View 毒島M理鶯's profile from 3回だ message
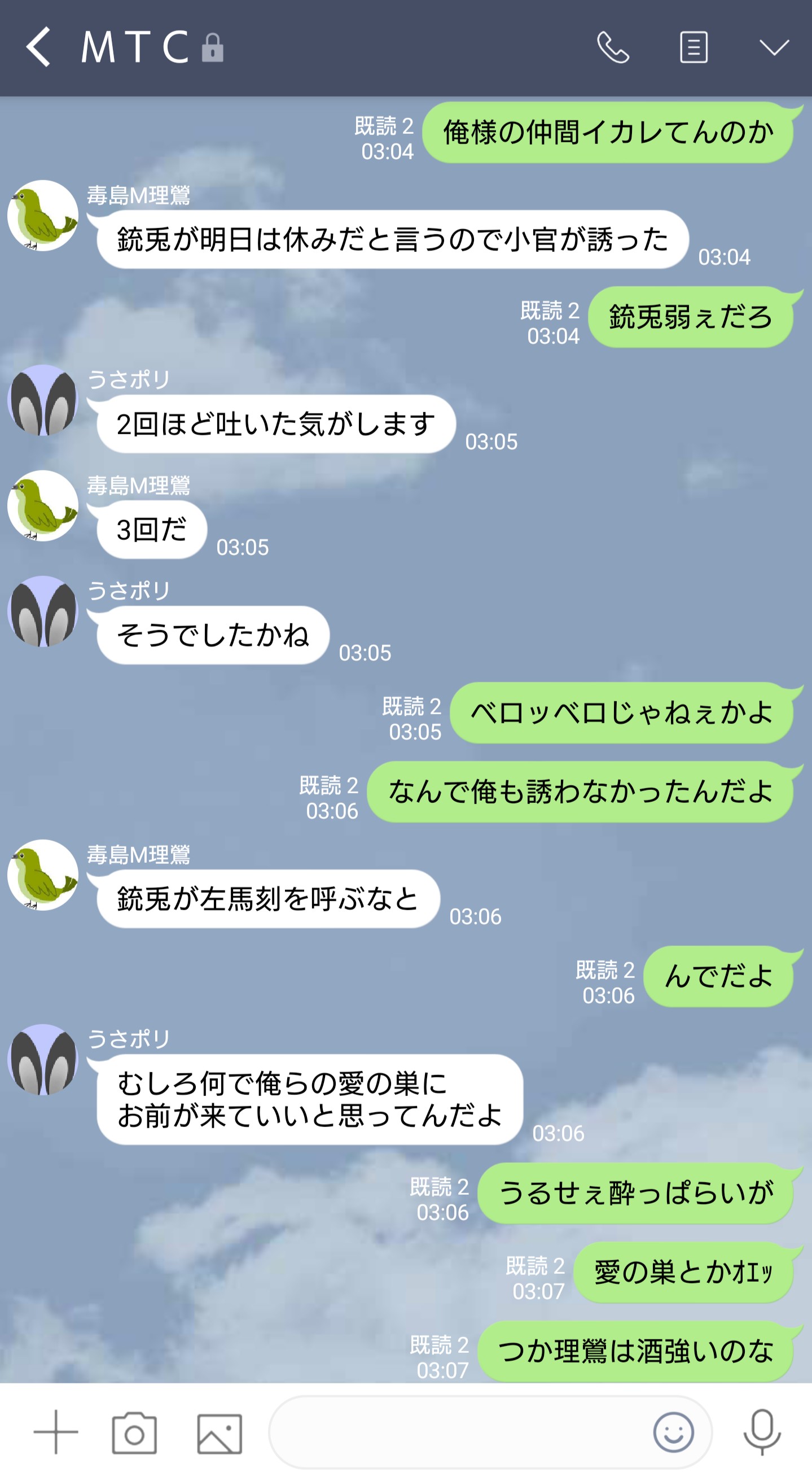 (x=42, y=506)
